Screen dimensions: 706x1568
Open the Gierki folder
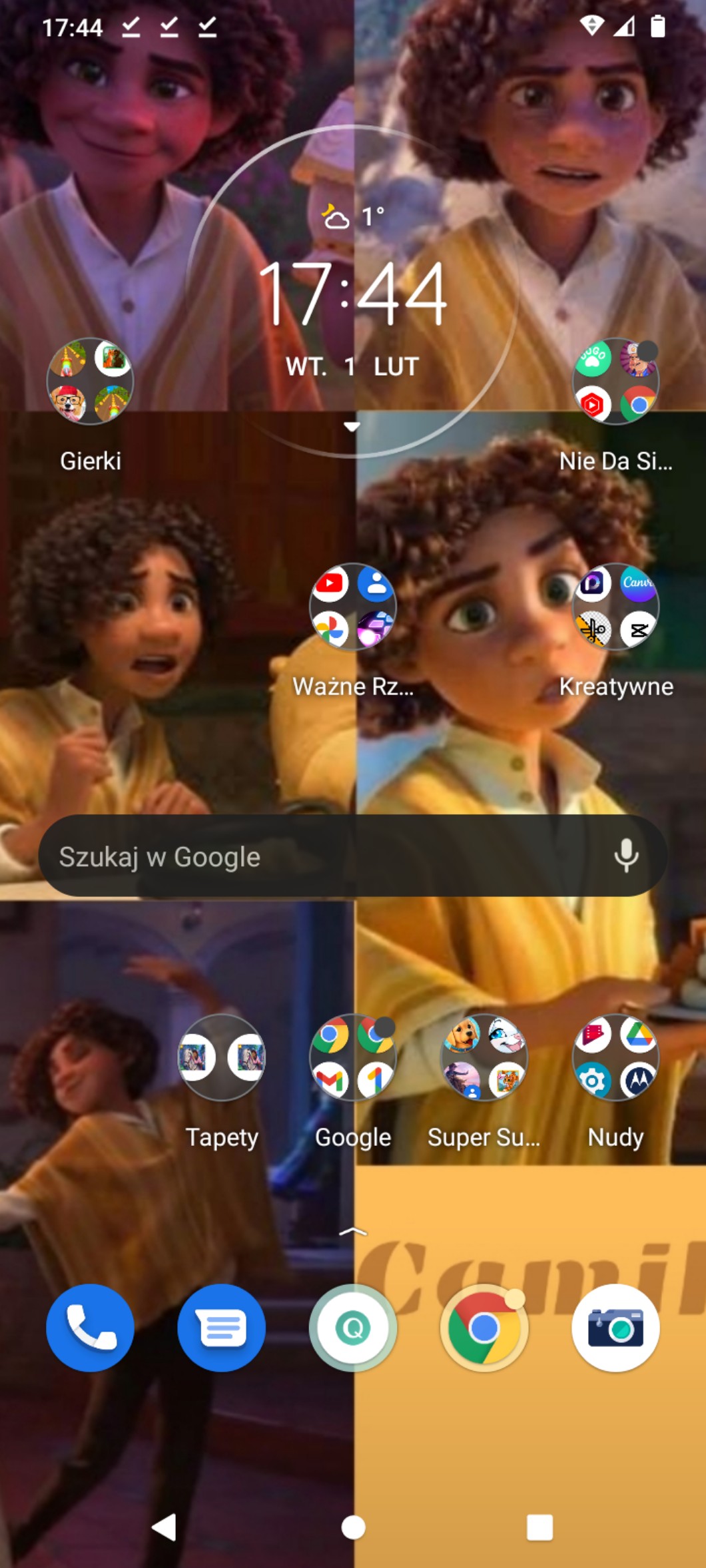point(90,382)
